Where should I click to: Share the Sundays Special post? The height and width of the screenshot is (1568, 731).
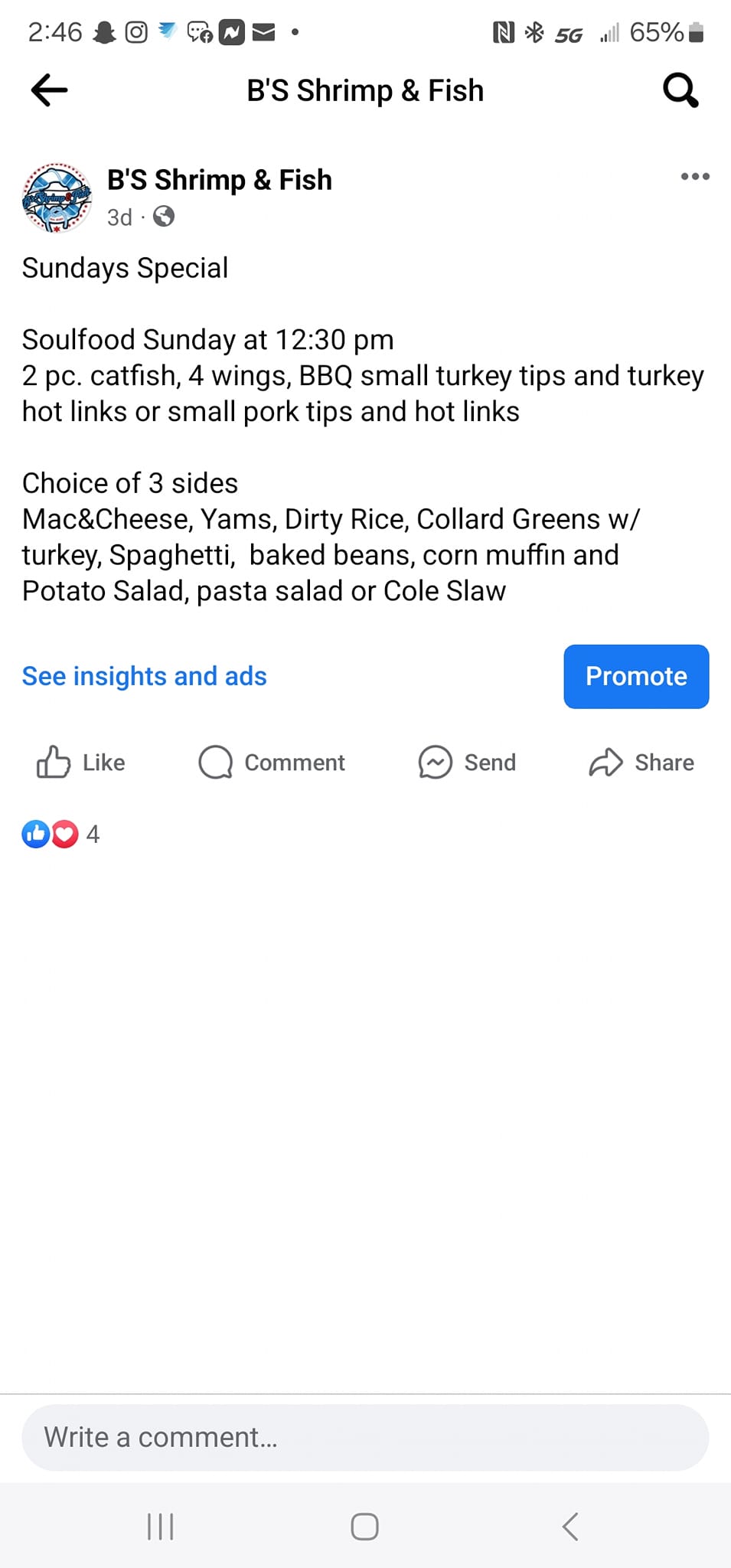[641, 763]
